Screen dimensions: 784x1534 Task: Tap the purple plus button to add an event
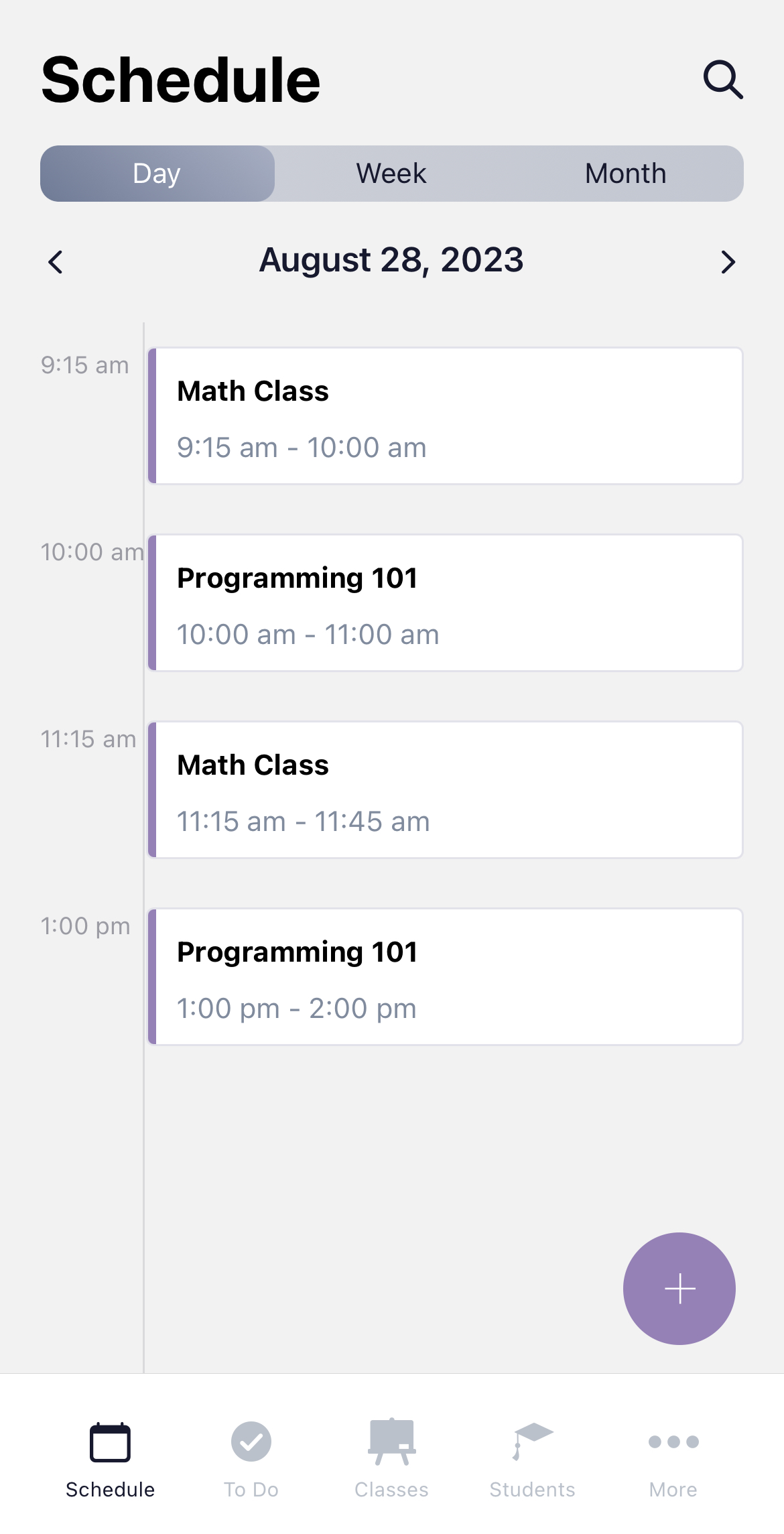679,1288
